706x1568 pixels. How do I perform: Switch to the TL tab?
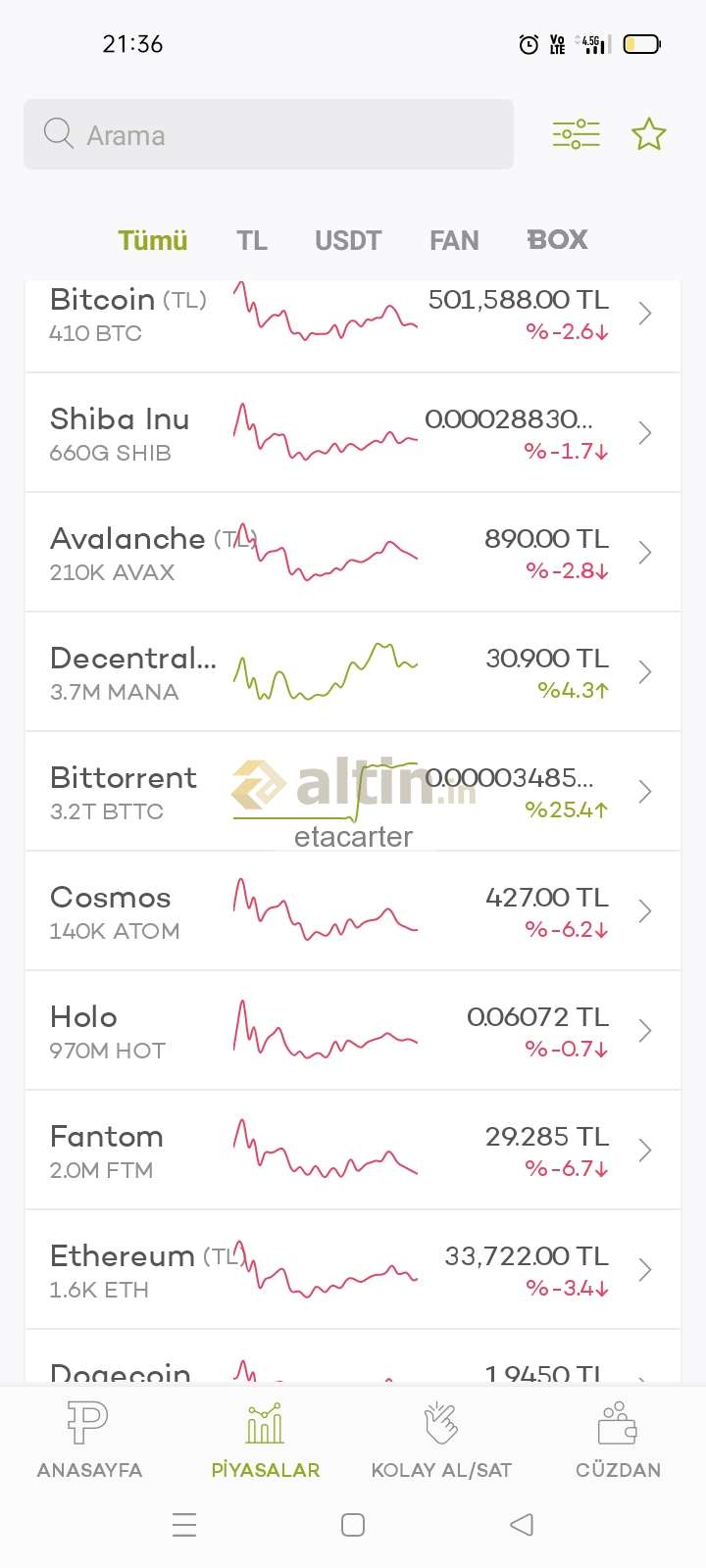tap(252, 240)
